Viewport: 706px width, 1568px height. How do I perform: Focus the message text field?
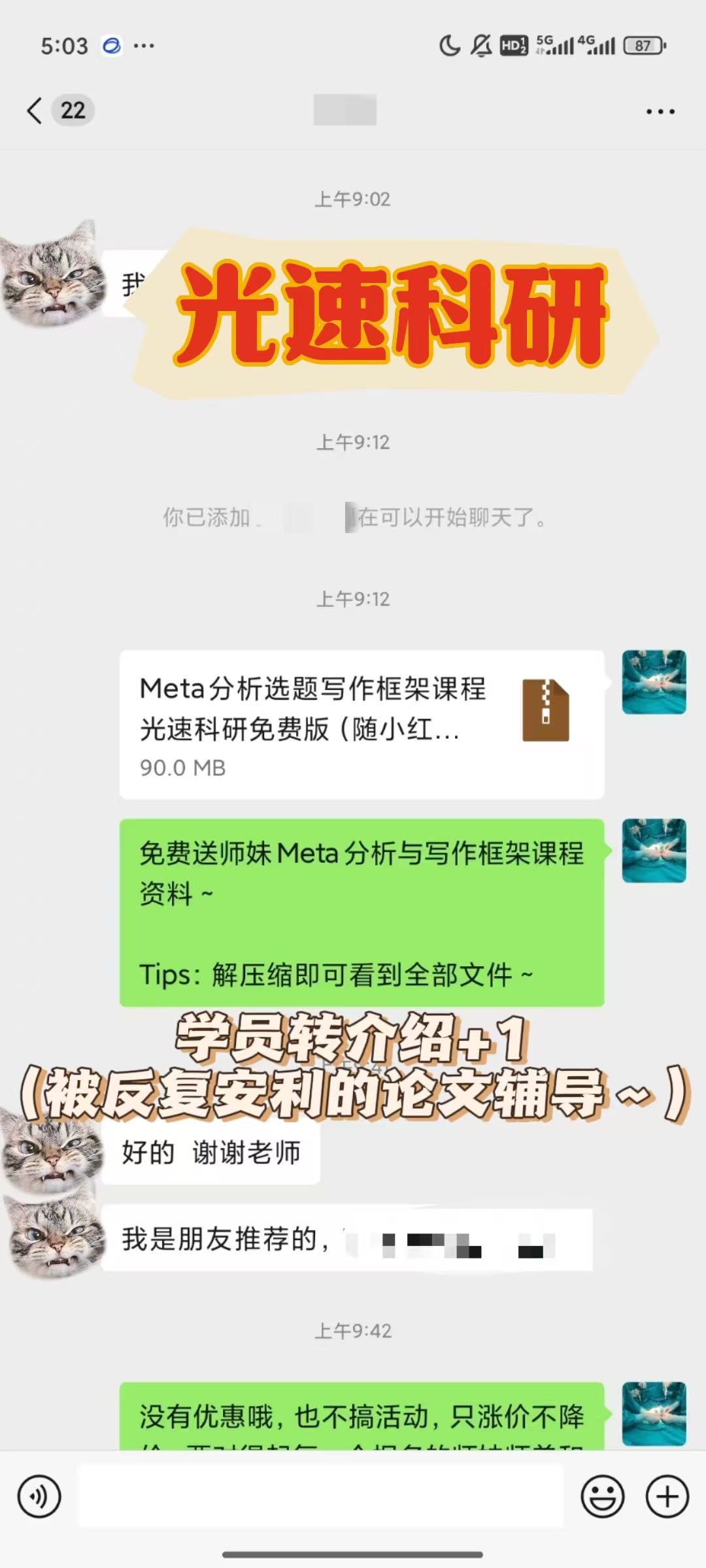320,1495
